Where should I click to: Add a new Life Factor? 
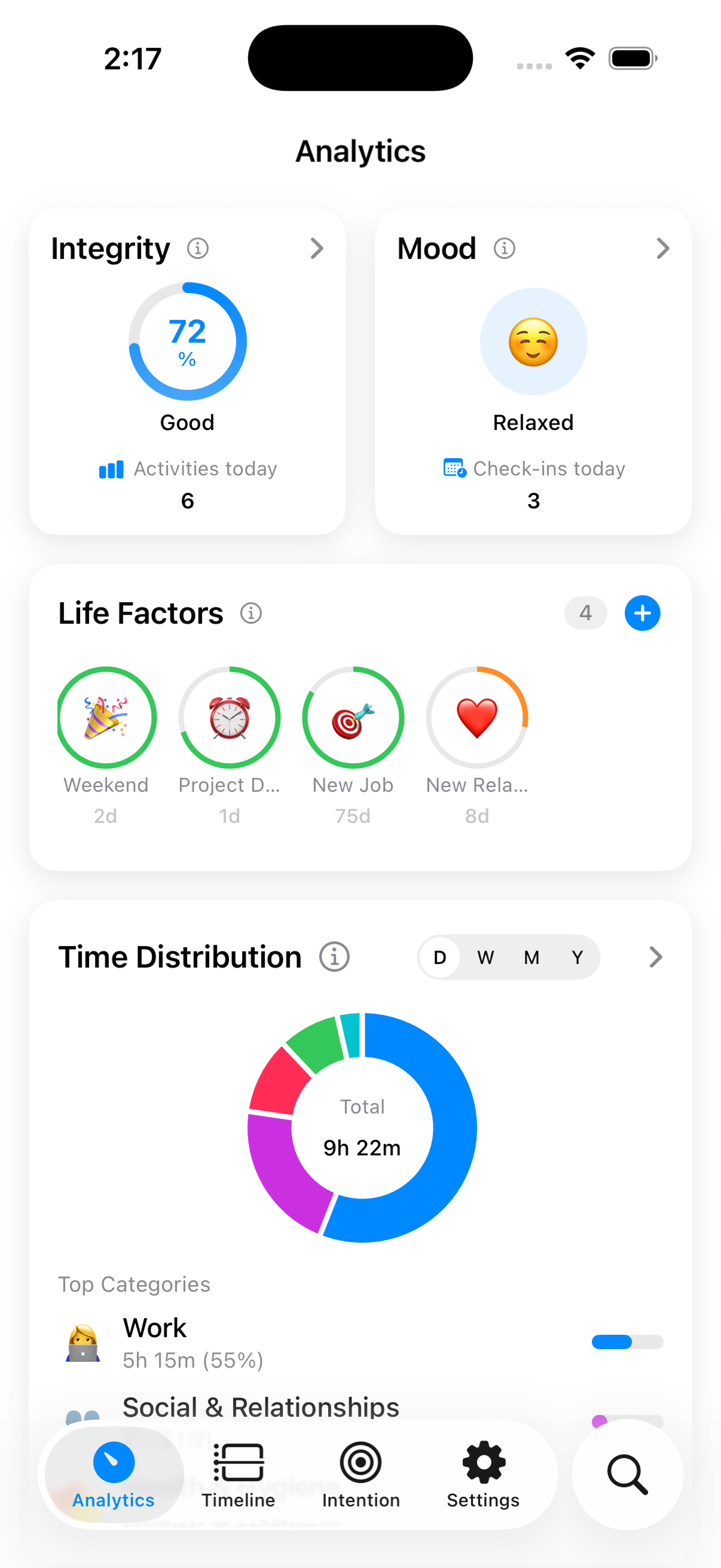tap(642, 614)
